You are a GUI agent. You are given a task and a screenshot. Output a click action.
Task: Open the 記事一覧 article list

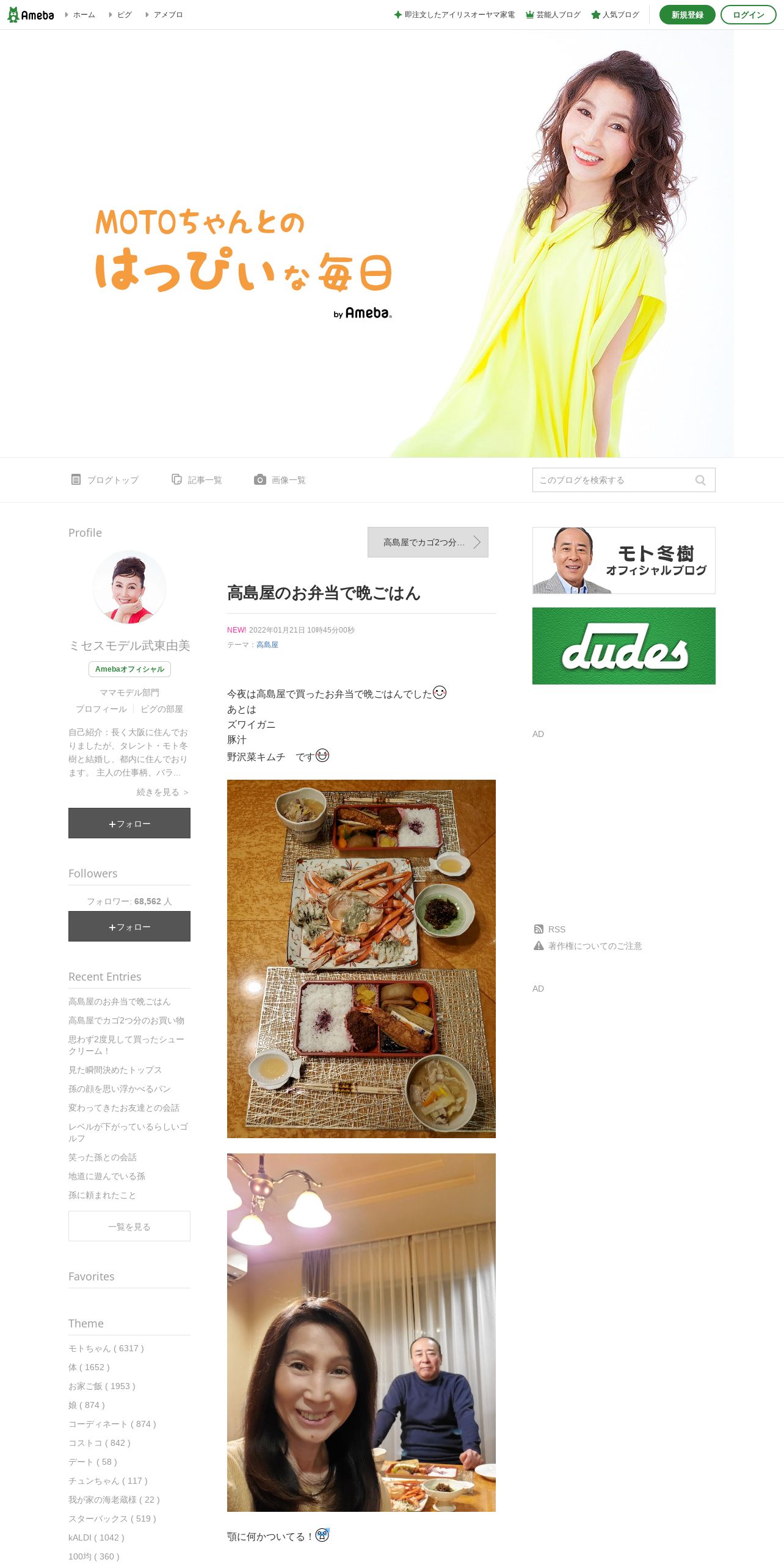pyautogui.click(x=197, y=480)
